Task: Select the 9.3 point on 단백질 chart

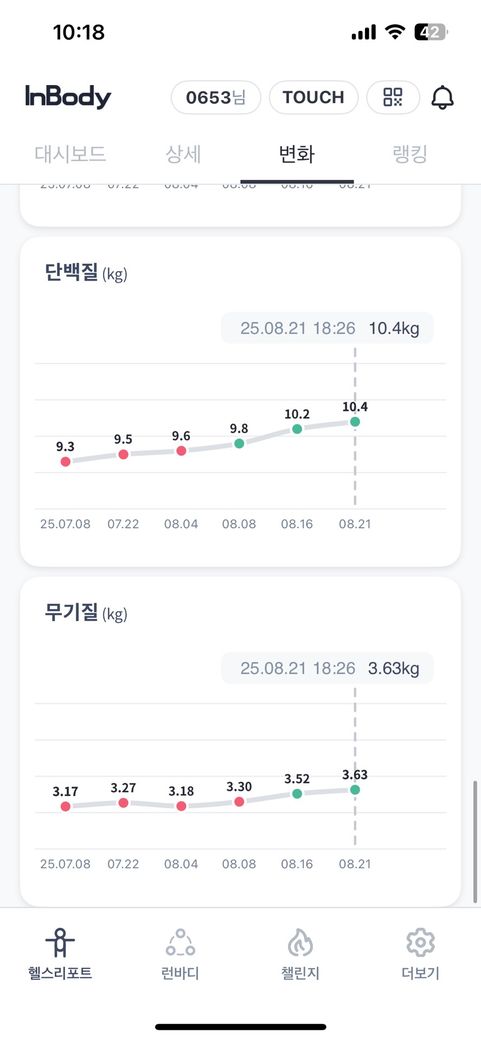Action: 65,462
